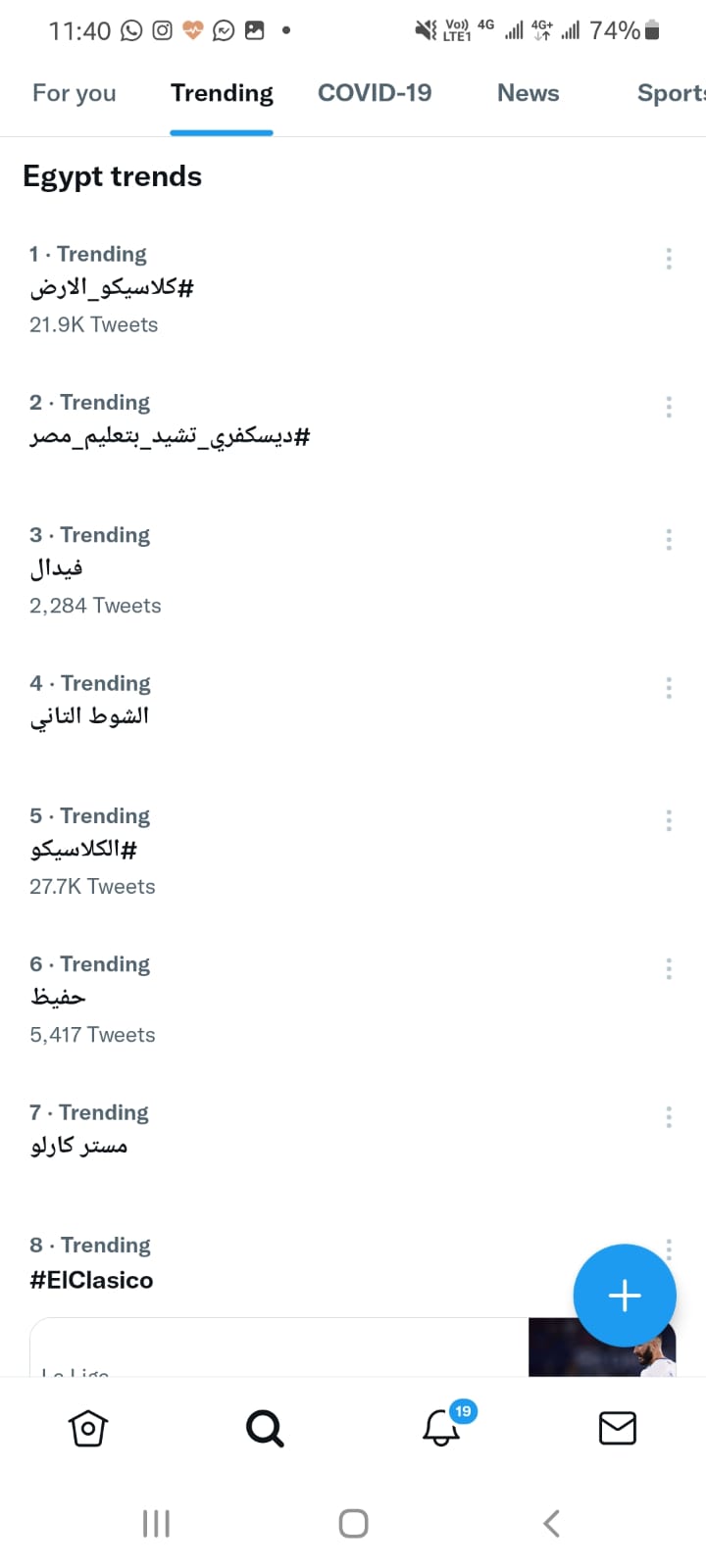Open trending topic مستر كارلو
The image size is (706, 1568).
(x=78, y=1146)
